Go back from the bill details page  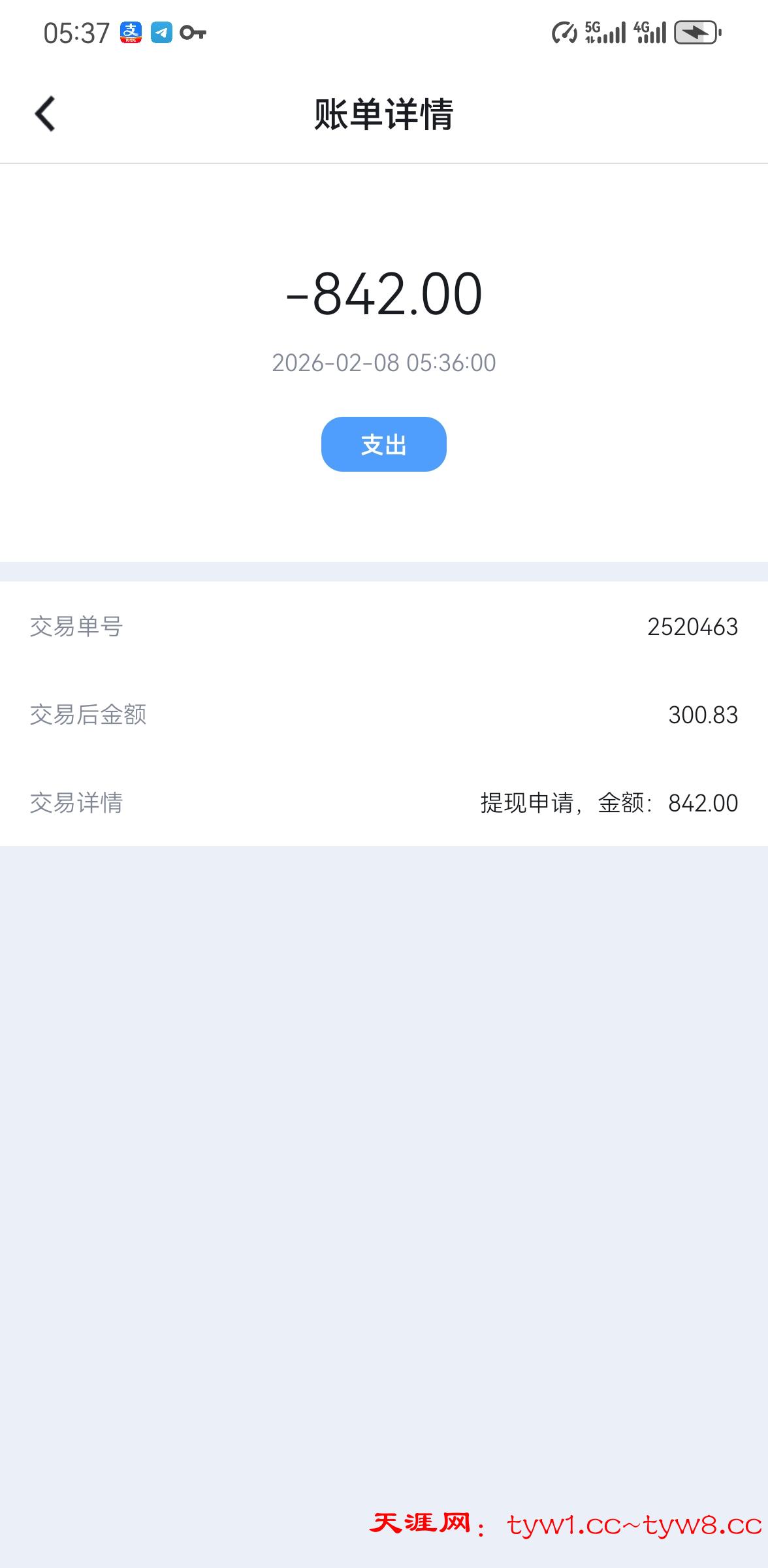pyautogui.click(x=45, y=114)
